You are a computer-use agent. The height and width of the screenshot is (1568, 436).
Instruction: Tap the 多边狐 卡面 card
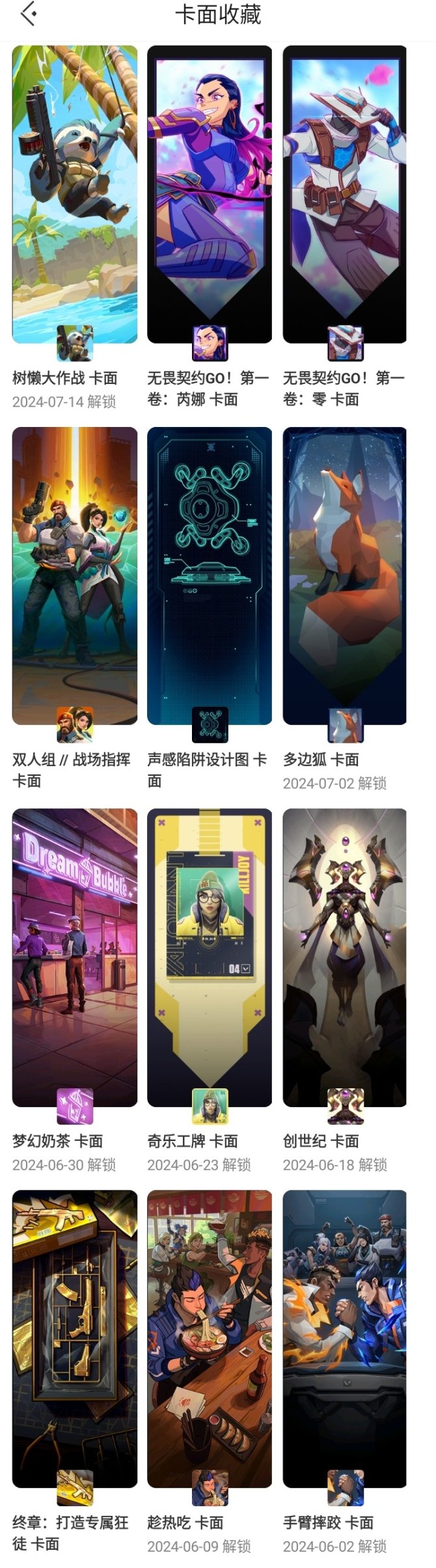[x=344, y=575]
